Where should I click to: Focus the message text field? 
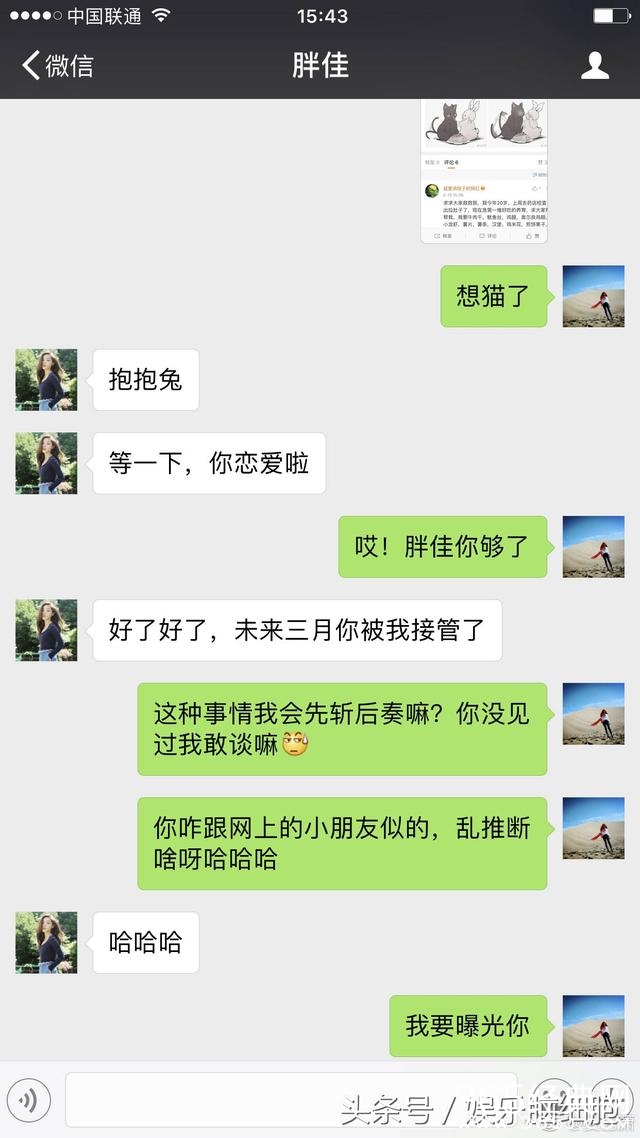[300, 1101]
